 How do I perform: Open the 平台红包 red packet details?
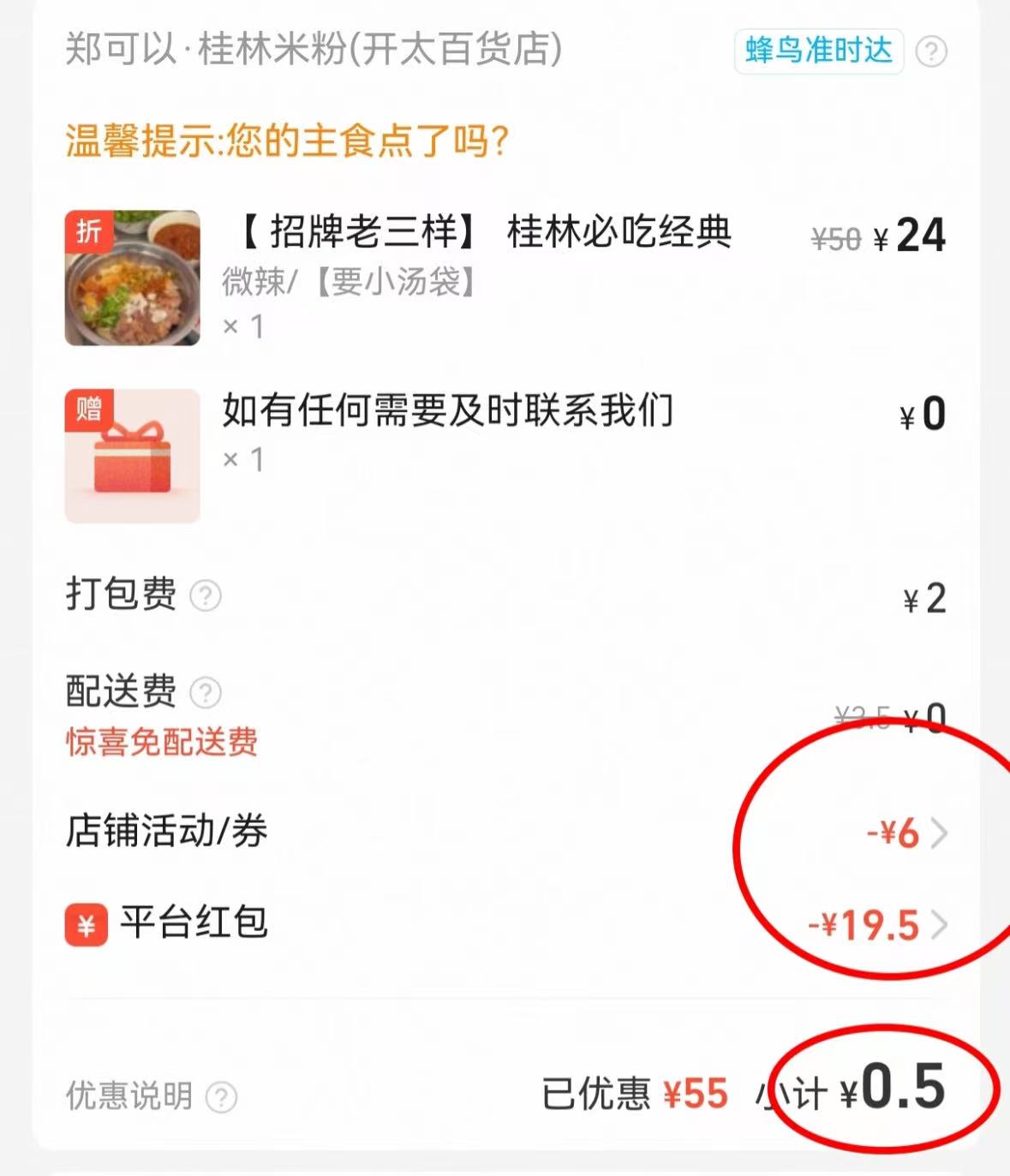(940, 926)
